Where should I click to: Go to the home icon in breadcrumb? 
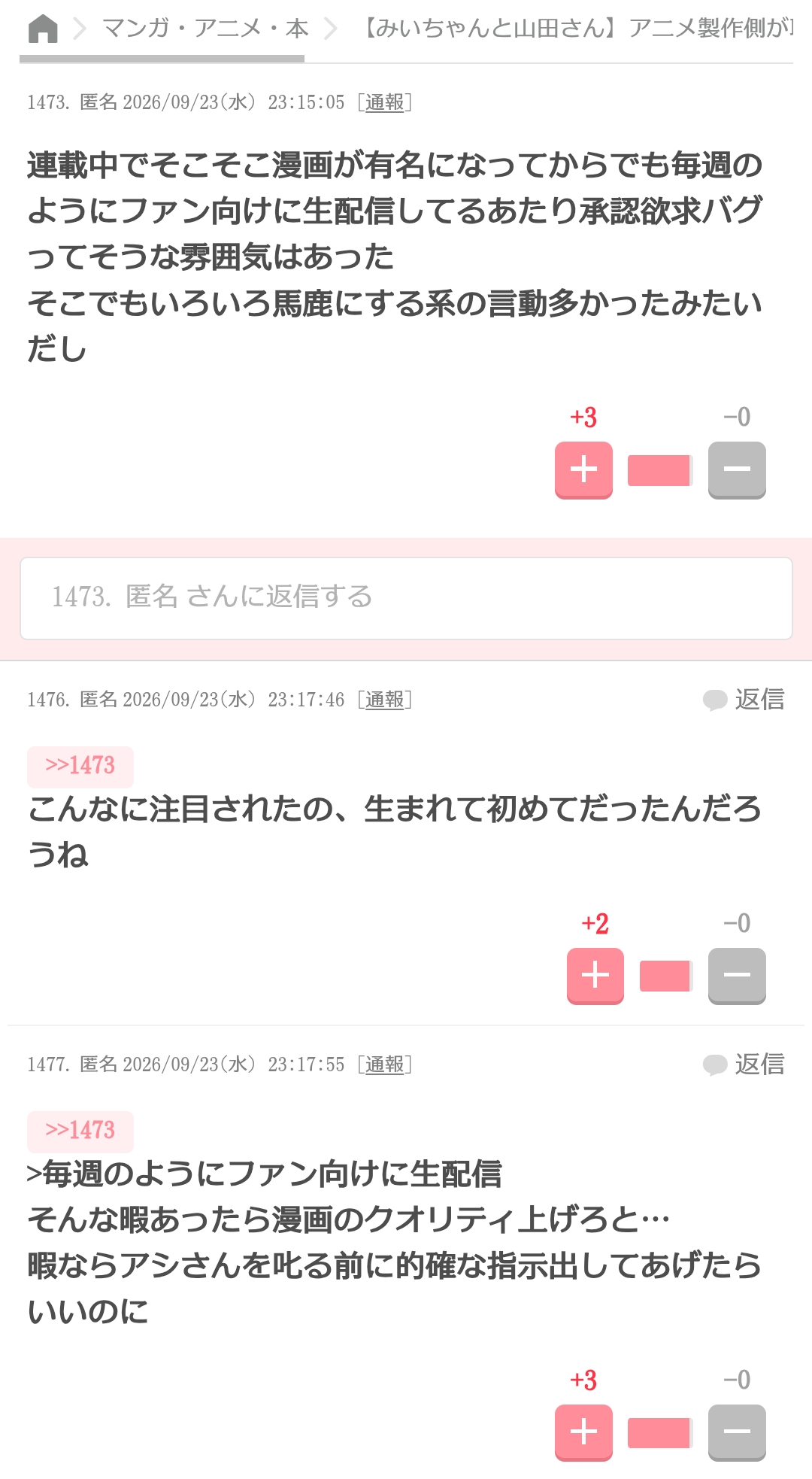click(43, 29)
